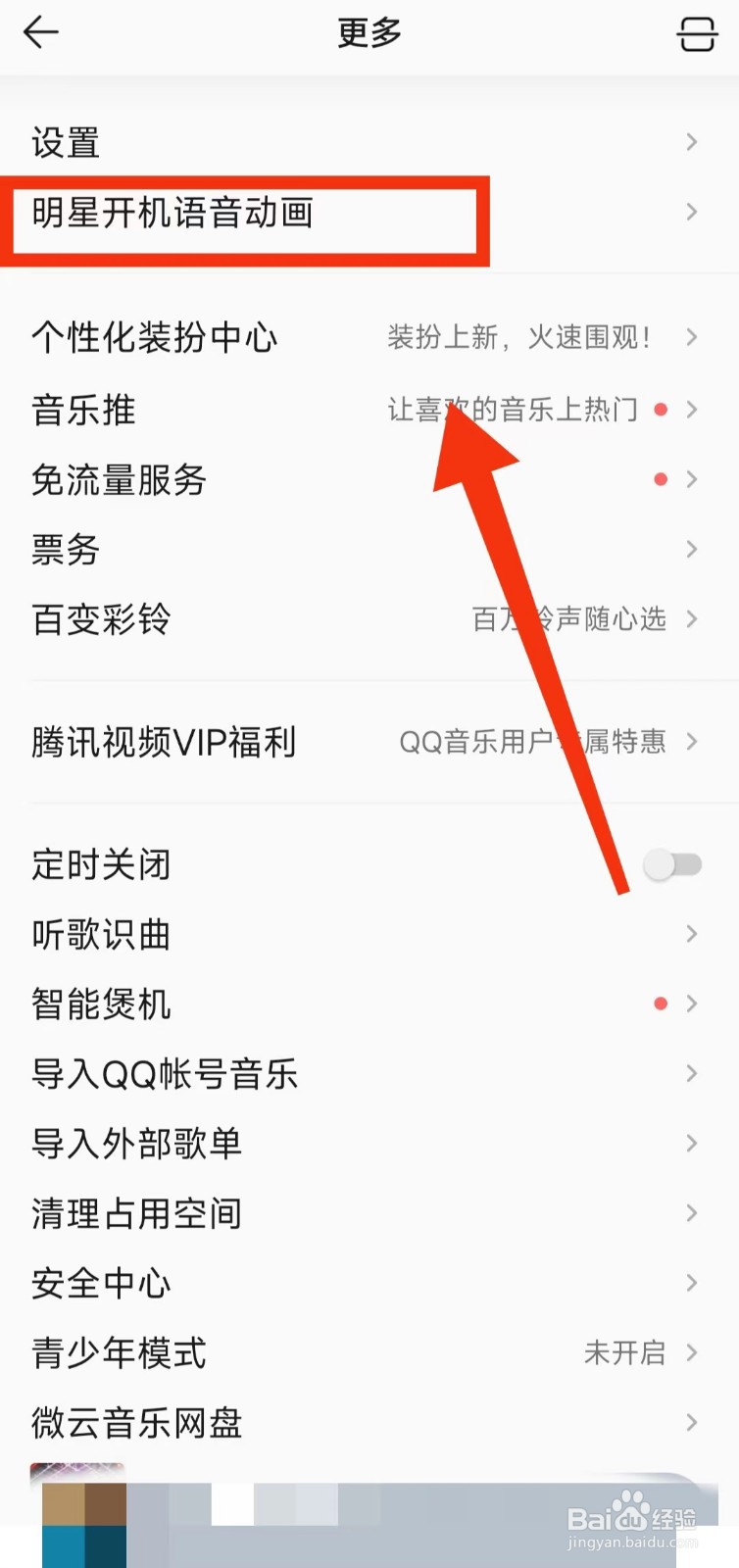Enable the 定时关闭 sleep timer toggle
Image resolution: width=739 pixels, height=1568 pixels.
tap(671, 864)
